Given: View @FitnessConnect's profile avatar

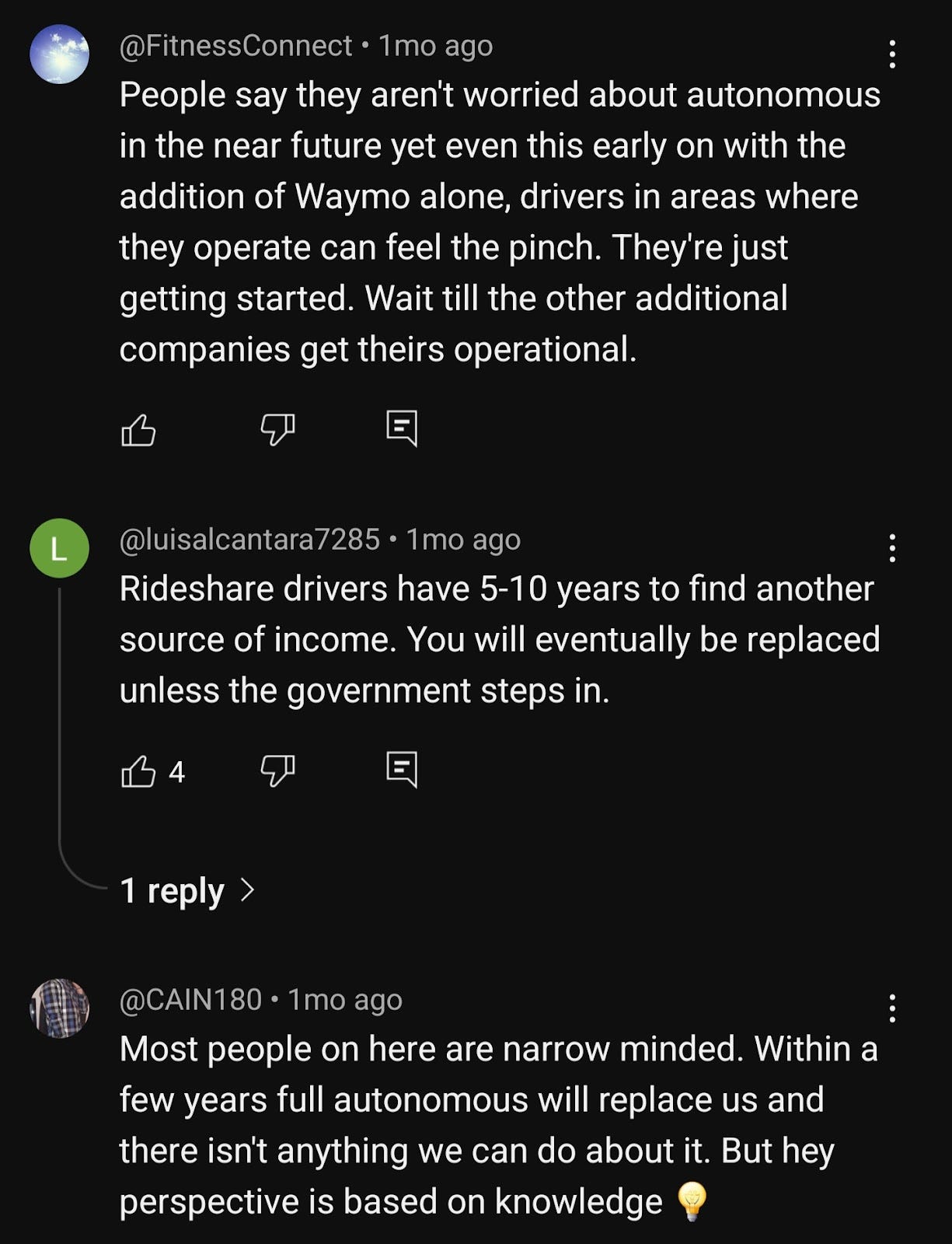Looking at the screenshot, I should tap(59, 54).
